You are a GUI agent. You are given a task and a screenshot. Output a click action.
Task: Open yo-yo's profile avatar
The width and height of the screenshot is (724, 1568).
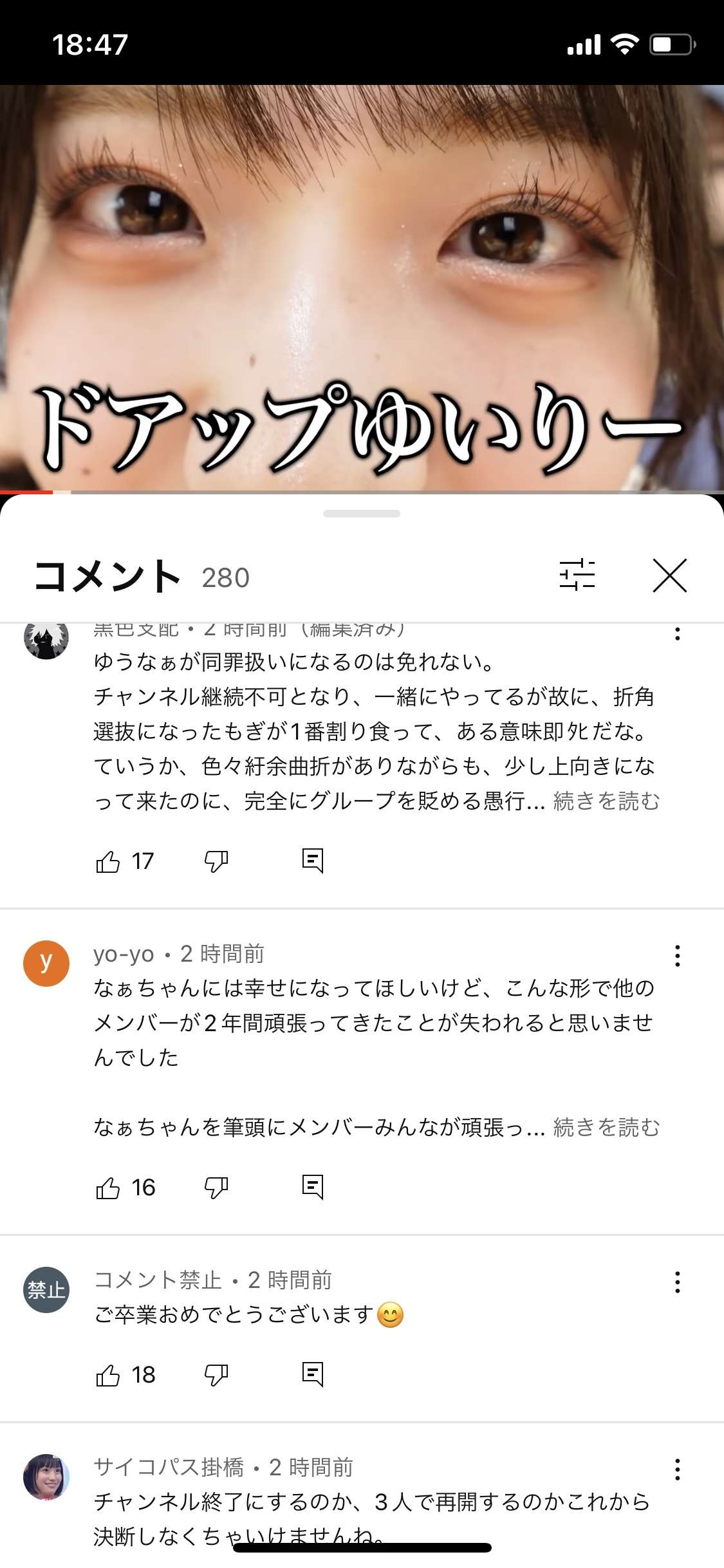point(46,964)
